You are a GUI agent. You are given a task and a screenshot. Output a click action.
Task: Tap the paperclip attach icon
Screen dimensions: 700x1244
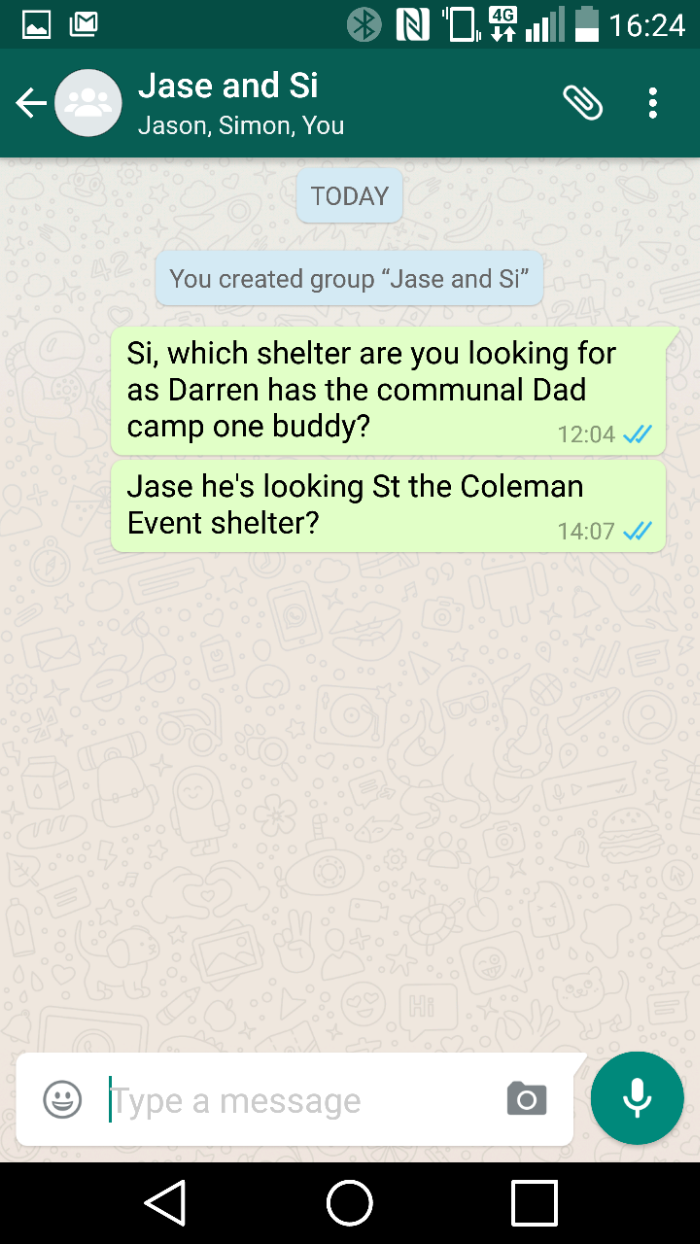pos(582,102)
